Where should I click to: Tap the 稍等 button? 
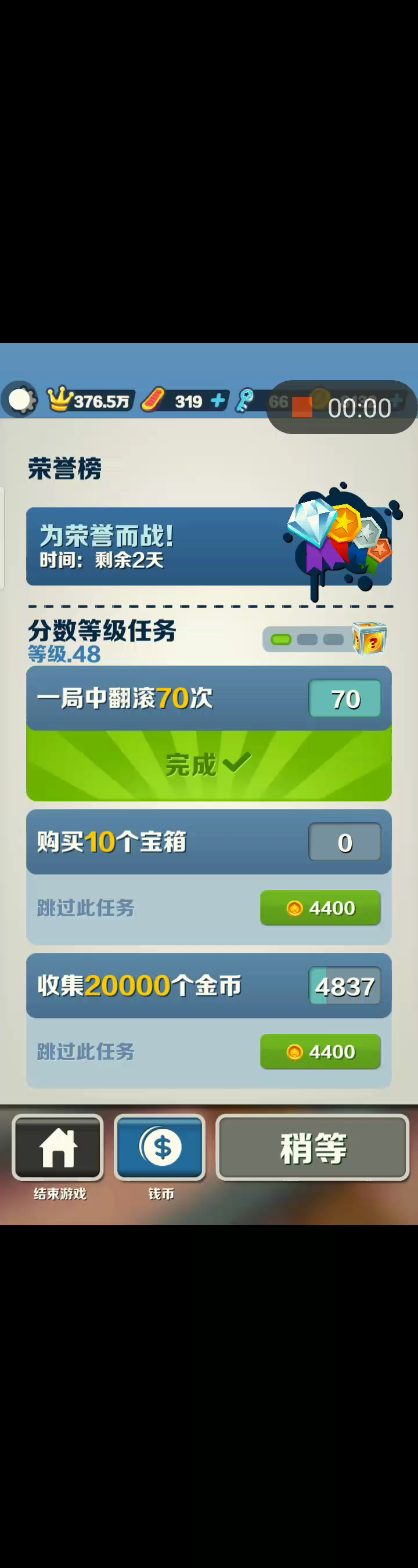[x=312, y=1147]
